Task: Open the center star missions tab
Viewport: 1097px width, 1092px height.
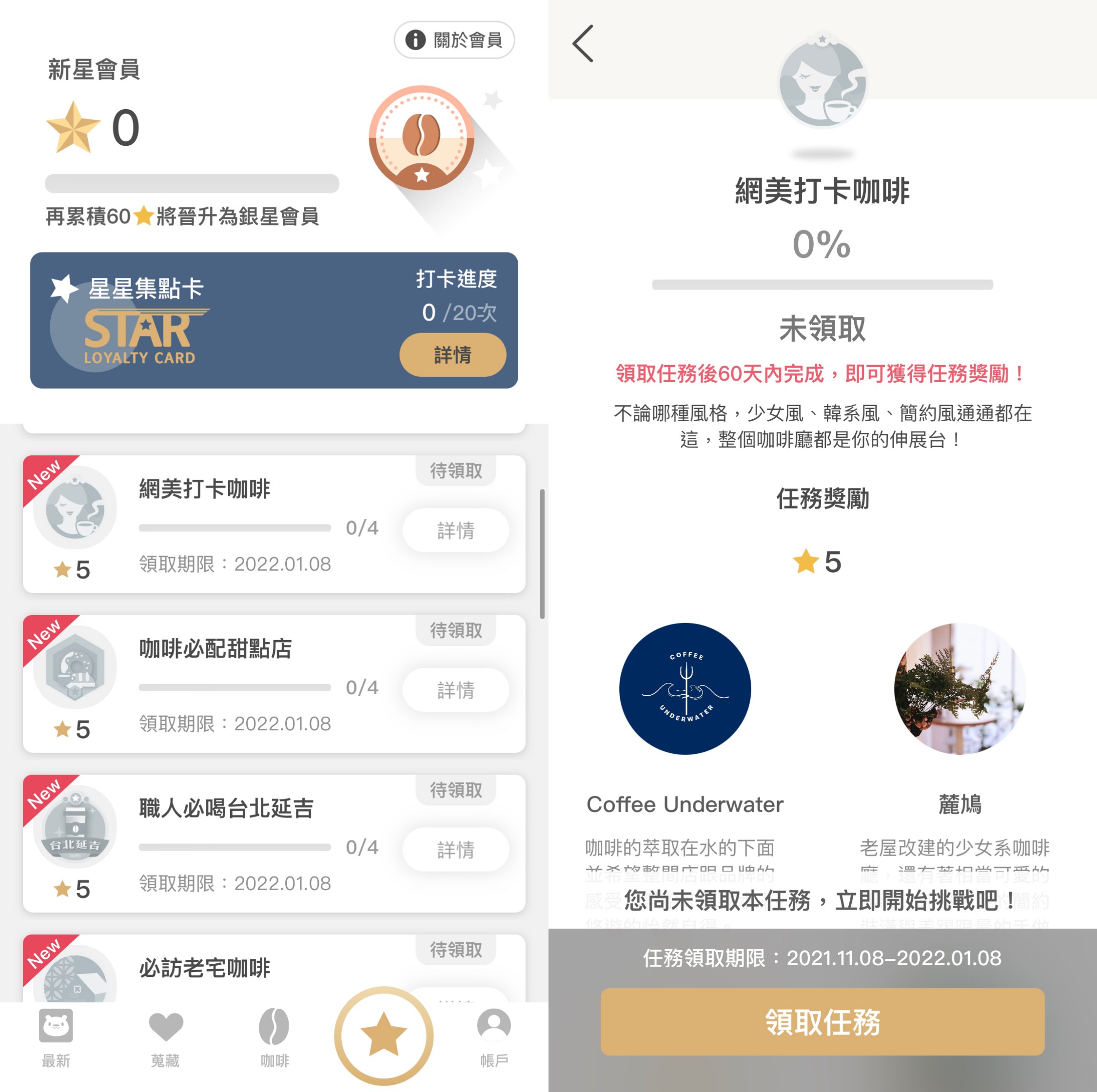Action: tap(384, 1036)
